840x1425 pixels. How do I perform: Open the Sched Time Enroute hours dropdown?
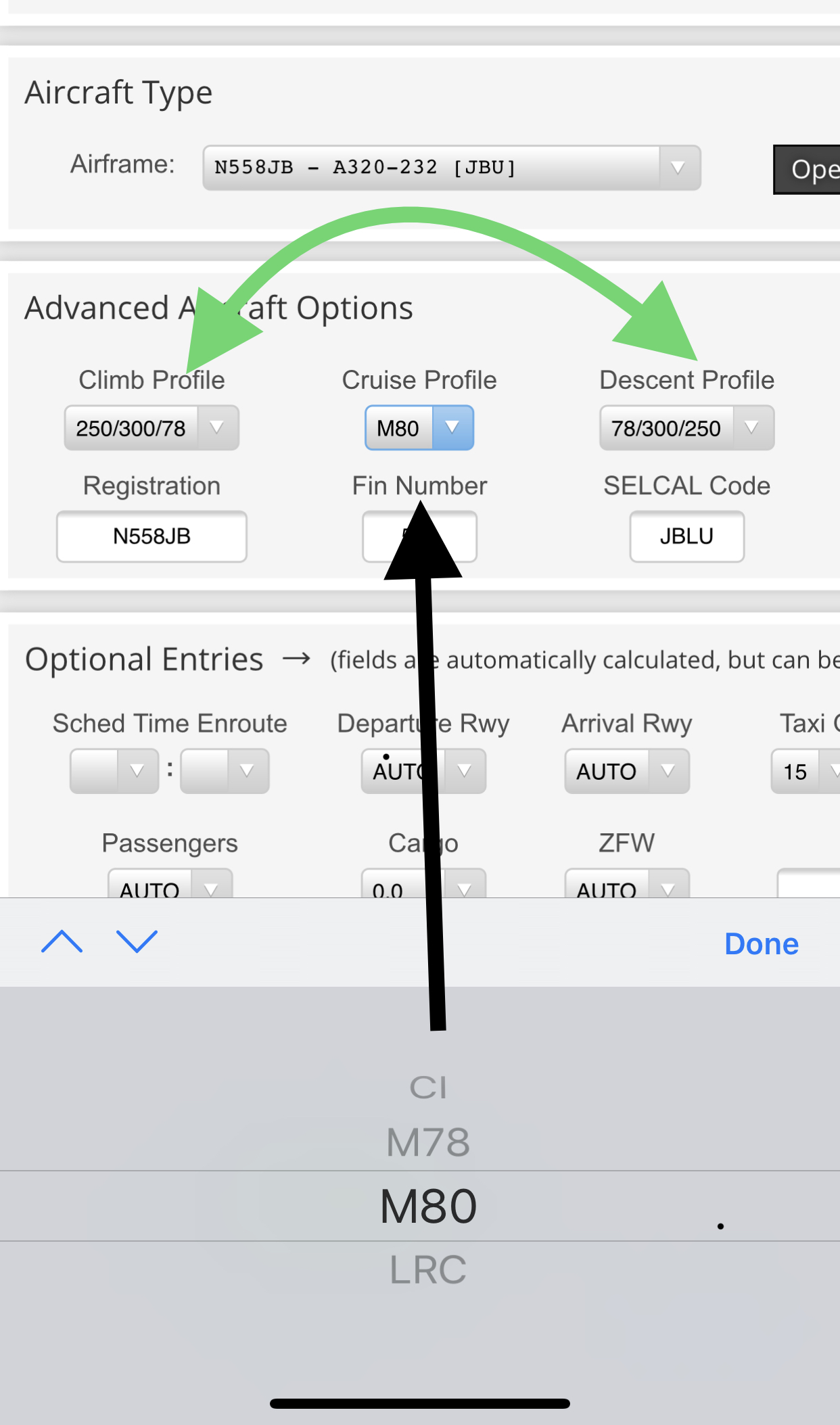point(114,771)
